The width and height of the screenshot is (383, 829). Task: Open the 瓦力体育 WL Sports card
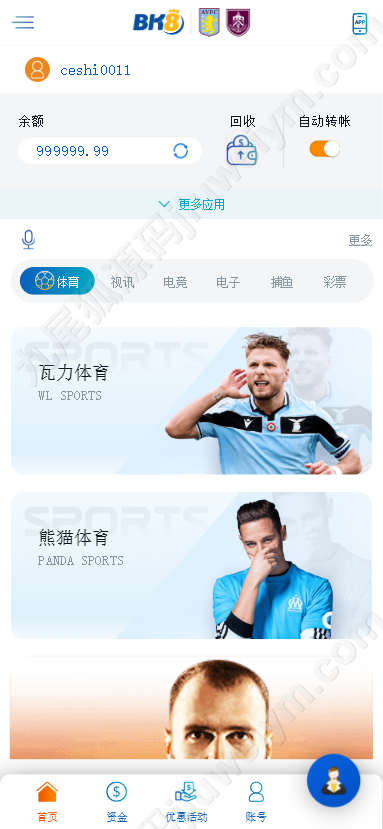(x=192, y=401)
